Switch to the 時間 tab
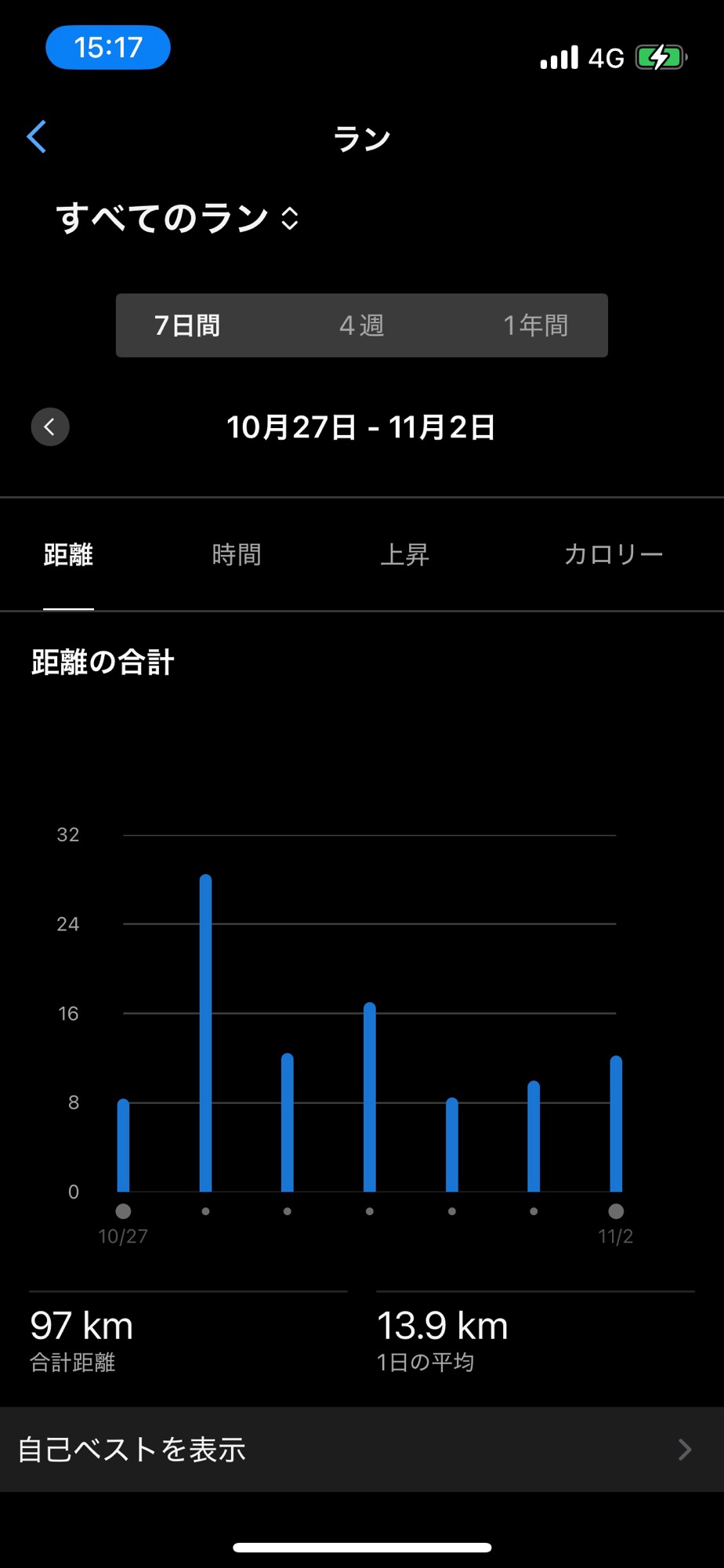 (x=236, y=555)
